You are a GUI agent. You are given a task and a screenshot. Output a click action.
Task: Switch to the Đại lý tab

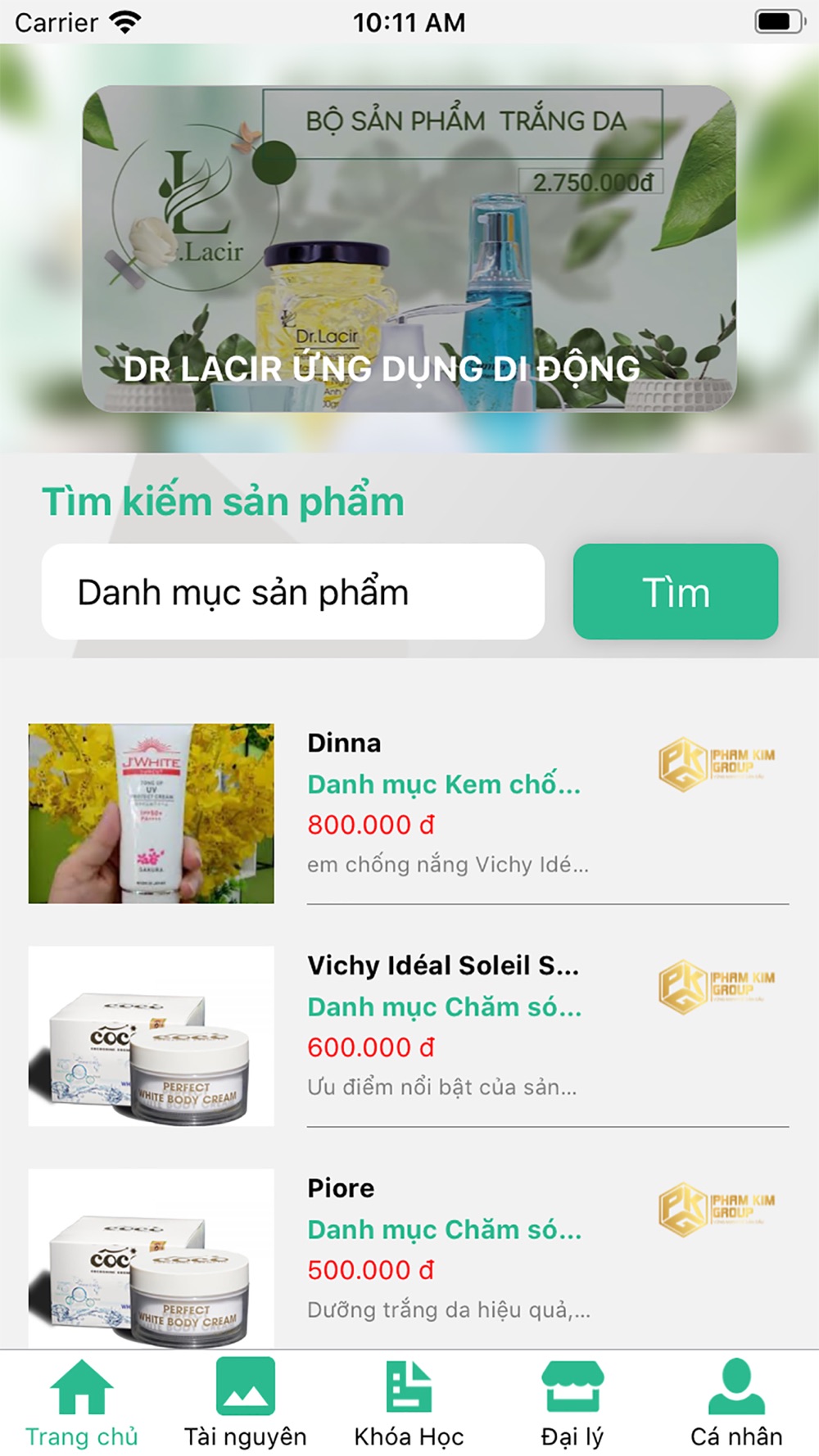tap(572, 1402)
